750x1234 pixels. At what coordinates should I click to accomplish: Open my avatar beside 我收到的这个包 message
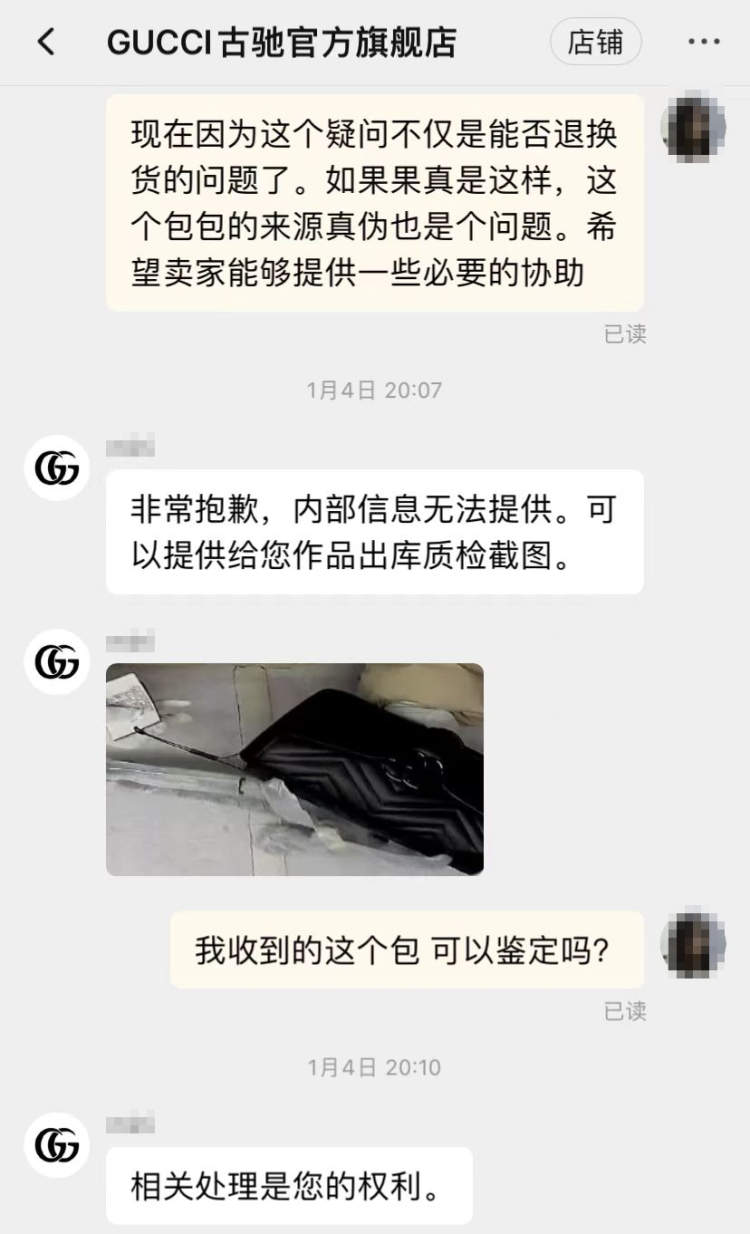click(x=693, y=945)
